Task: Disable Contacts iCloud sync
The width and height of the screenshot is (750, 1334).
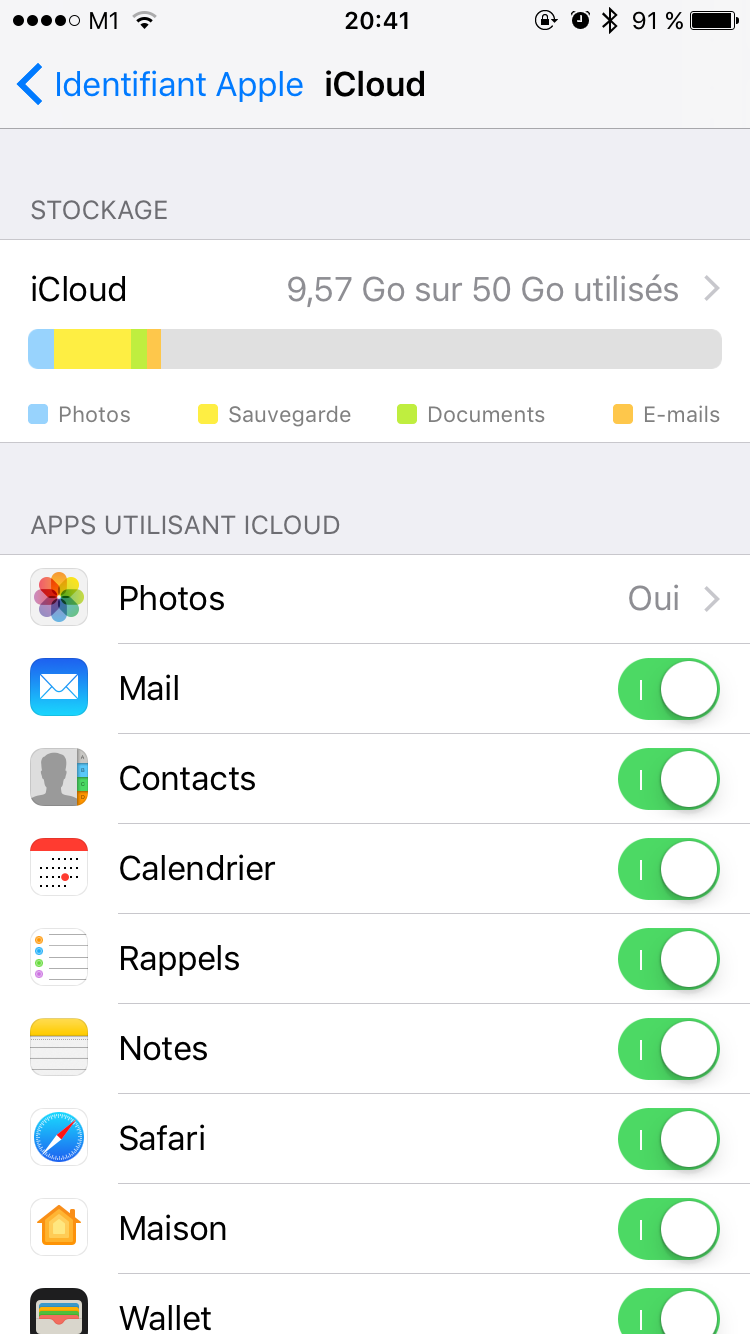Action: tap(669, 779)
